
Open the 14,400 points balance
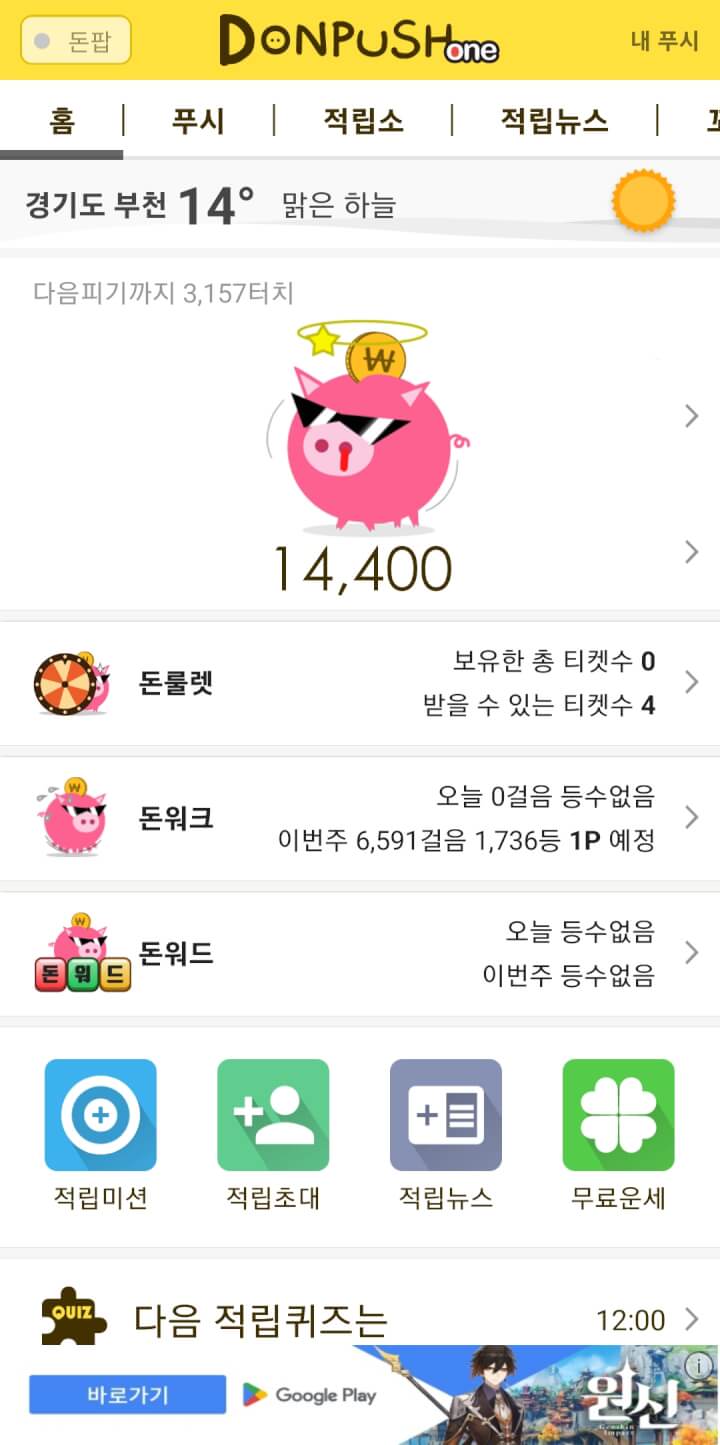tap(362, 569)
